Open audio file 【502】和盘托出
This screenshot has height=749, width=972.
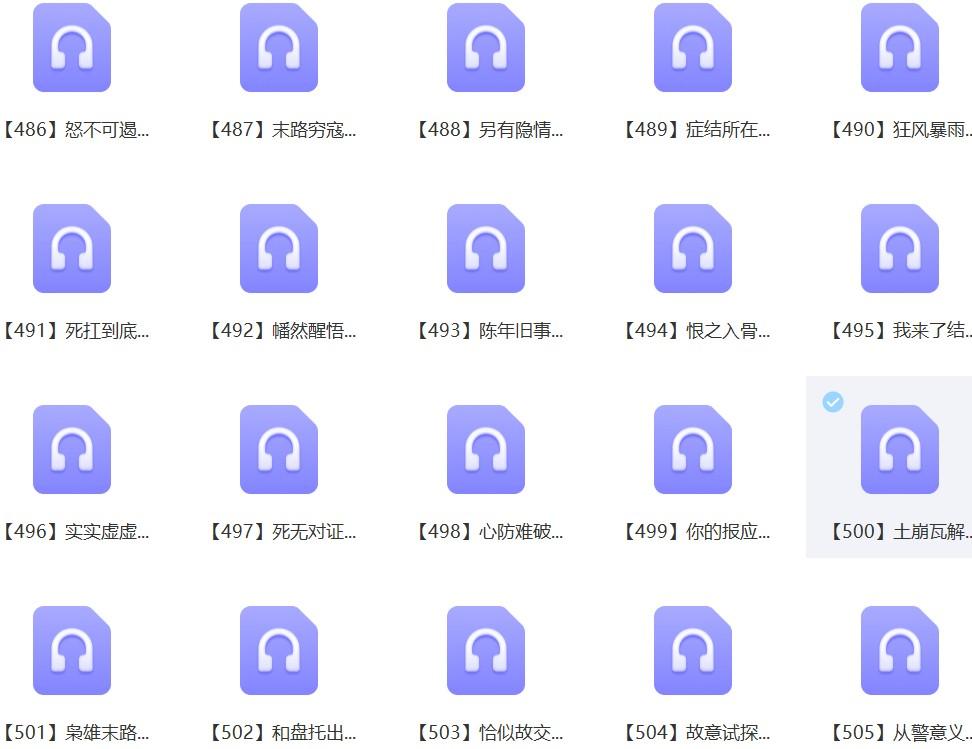[279, 651]
